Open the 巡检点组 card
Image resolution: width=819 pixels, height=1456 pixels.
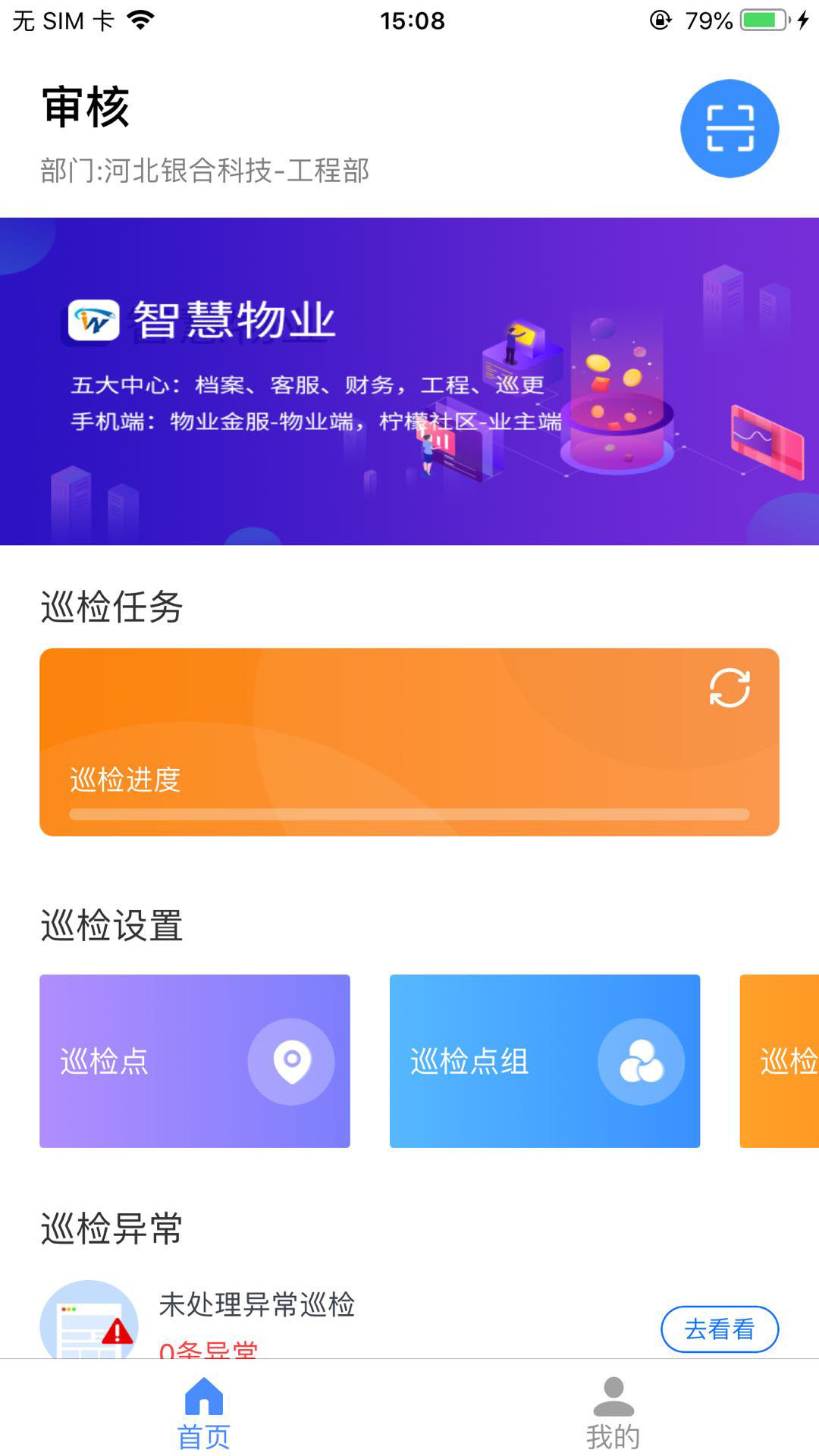tap(544, 1061)
